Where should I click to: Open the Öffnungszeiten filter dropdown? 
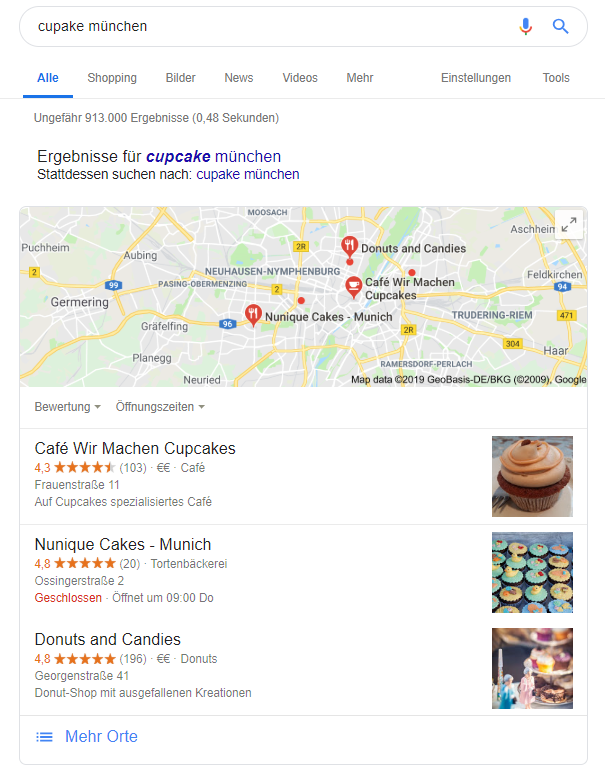(x=160, y=407)
